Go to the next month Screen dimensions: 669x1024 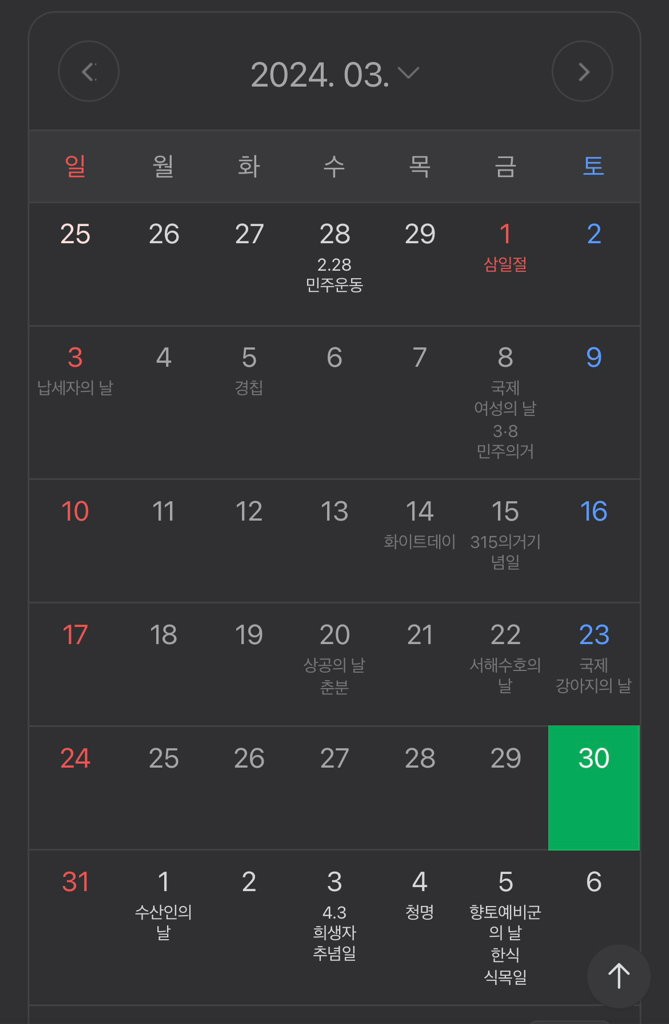coord(582,72)
